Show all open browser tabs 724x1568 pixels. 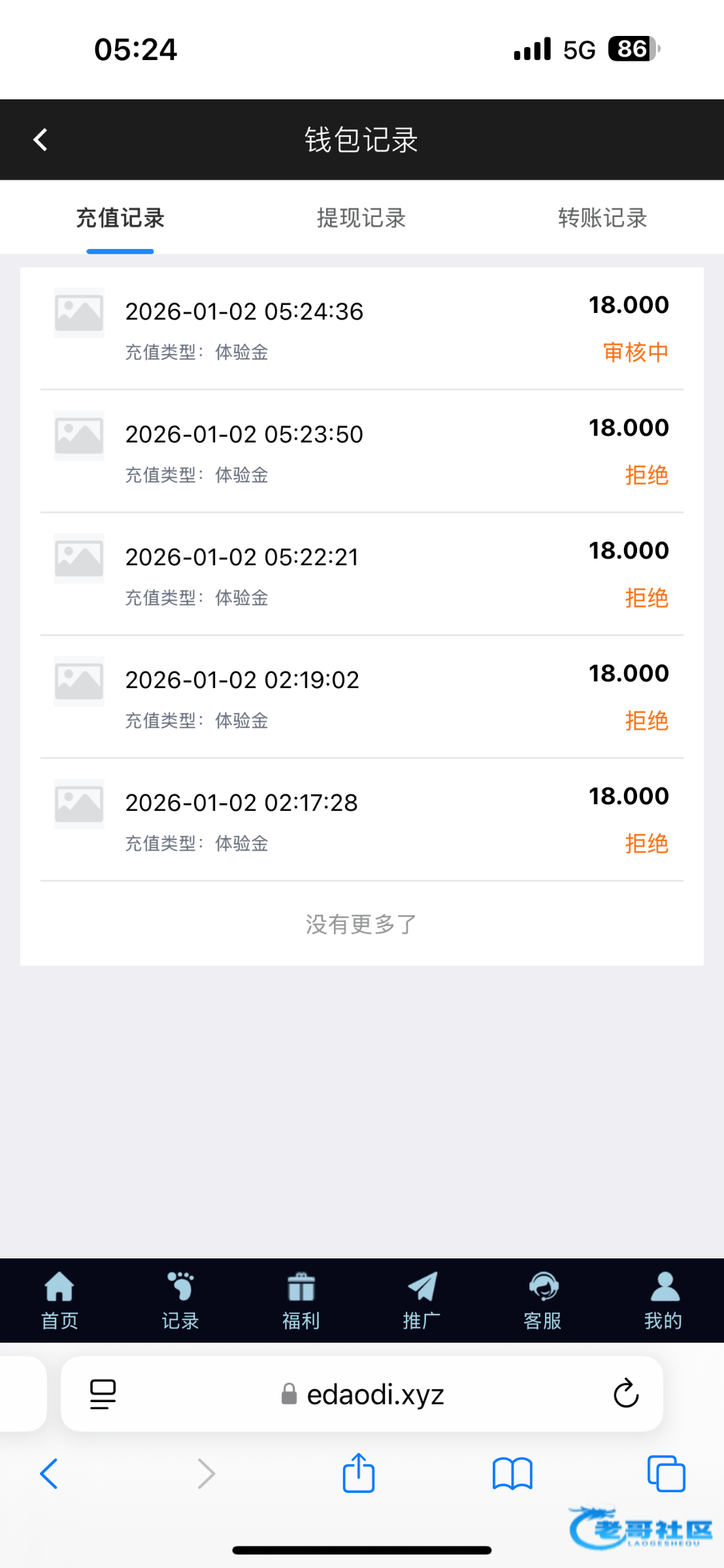pos(666,1474)
